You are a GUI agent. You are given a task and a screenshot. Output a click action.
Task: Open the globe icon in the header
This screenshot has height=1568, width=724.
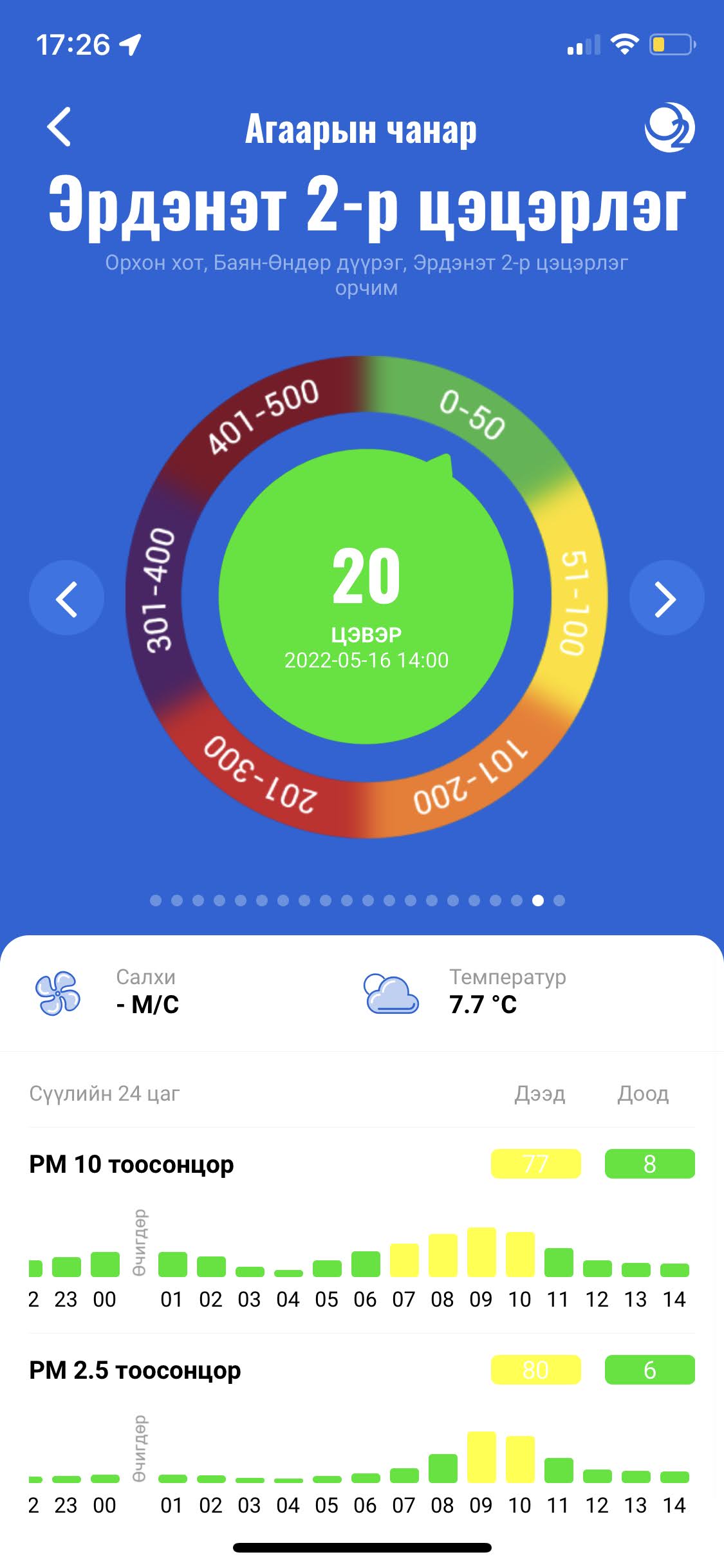pos(669,127)
